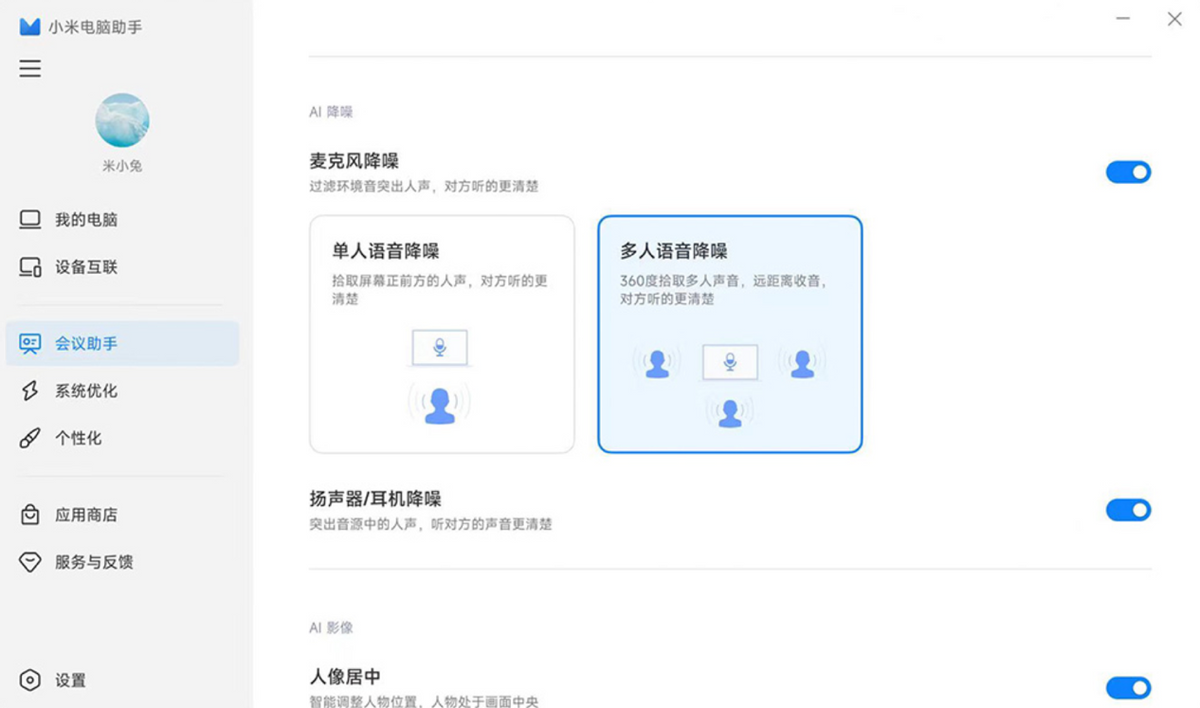Switch to 设备互联 section
1200x708 pixels.
click(85, 267)
